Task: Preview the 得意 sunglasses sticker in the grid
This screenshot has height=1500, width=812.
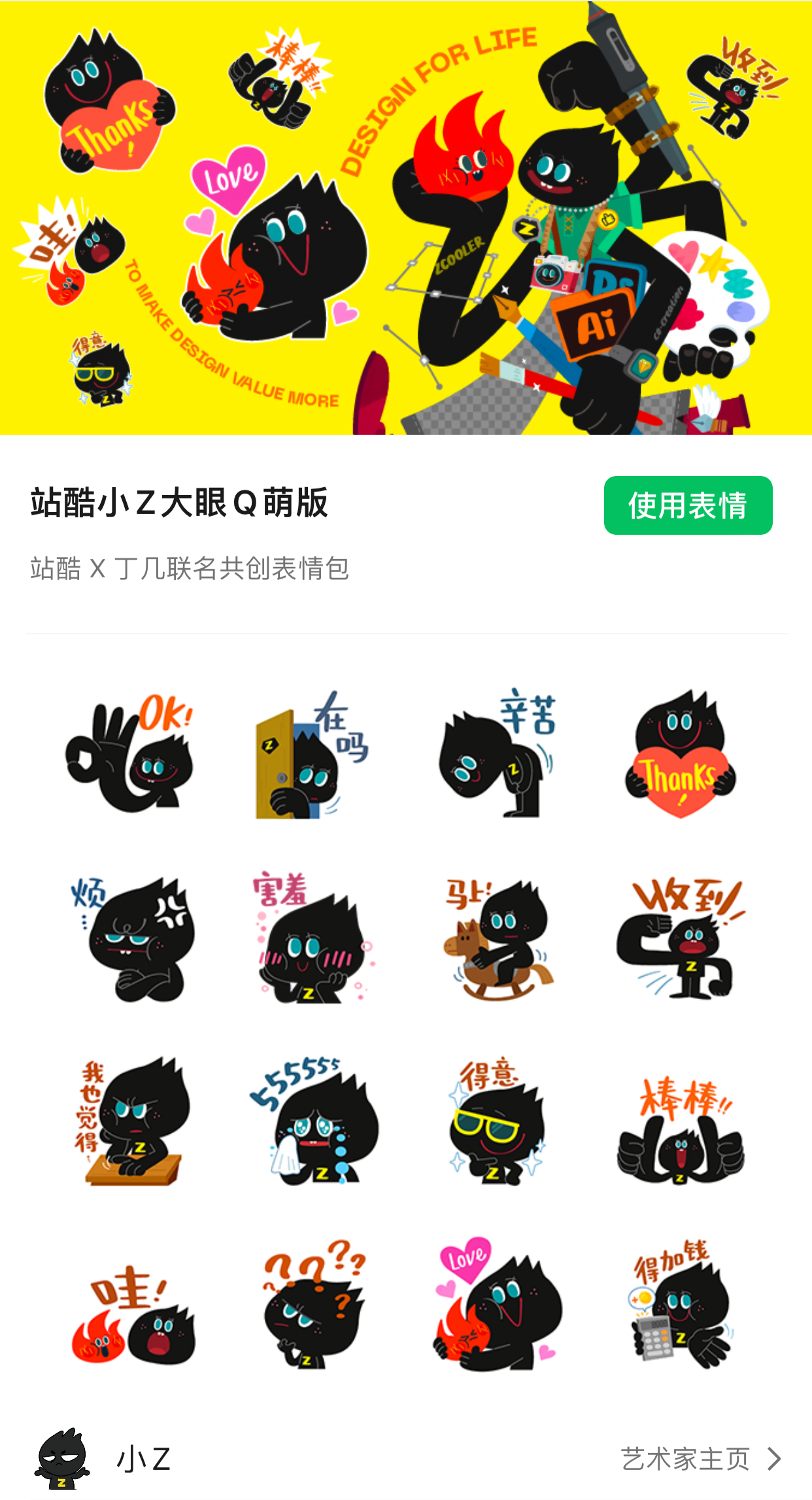Action: [498, 1120]
